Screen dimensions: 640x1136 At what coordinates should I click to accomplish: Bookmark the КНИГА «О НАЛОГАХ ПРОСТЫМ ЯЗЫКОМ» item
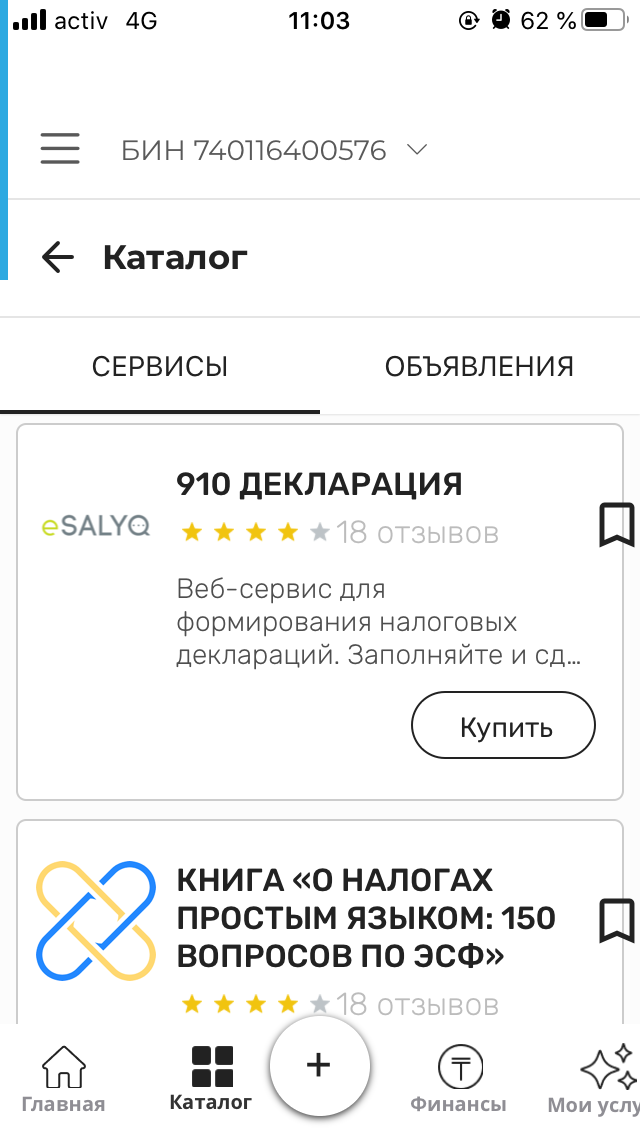(x=616, y=920)
